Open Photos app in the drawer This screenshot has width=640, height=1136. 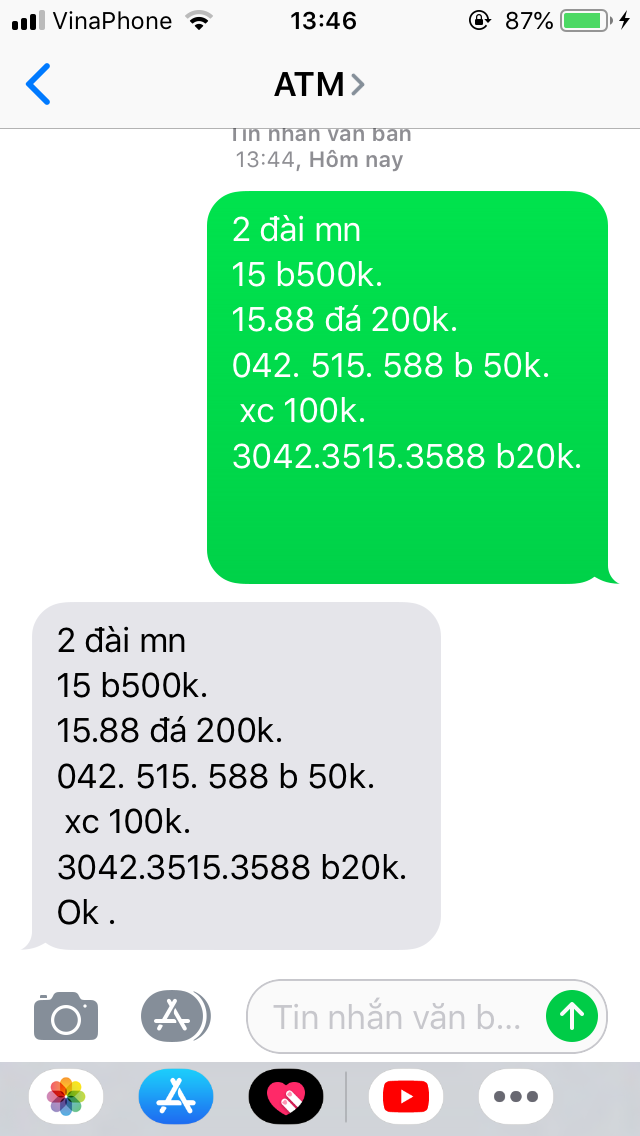66,1096
